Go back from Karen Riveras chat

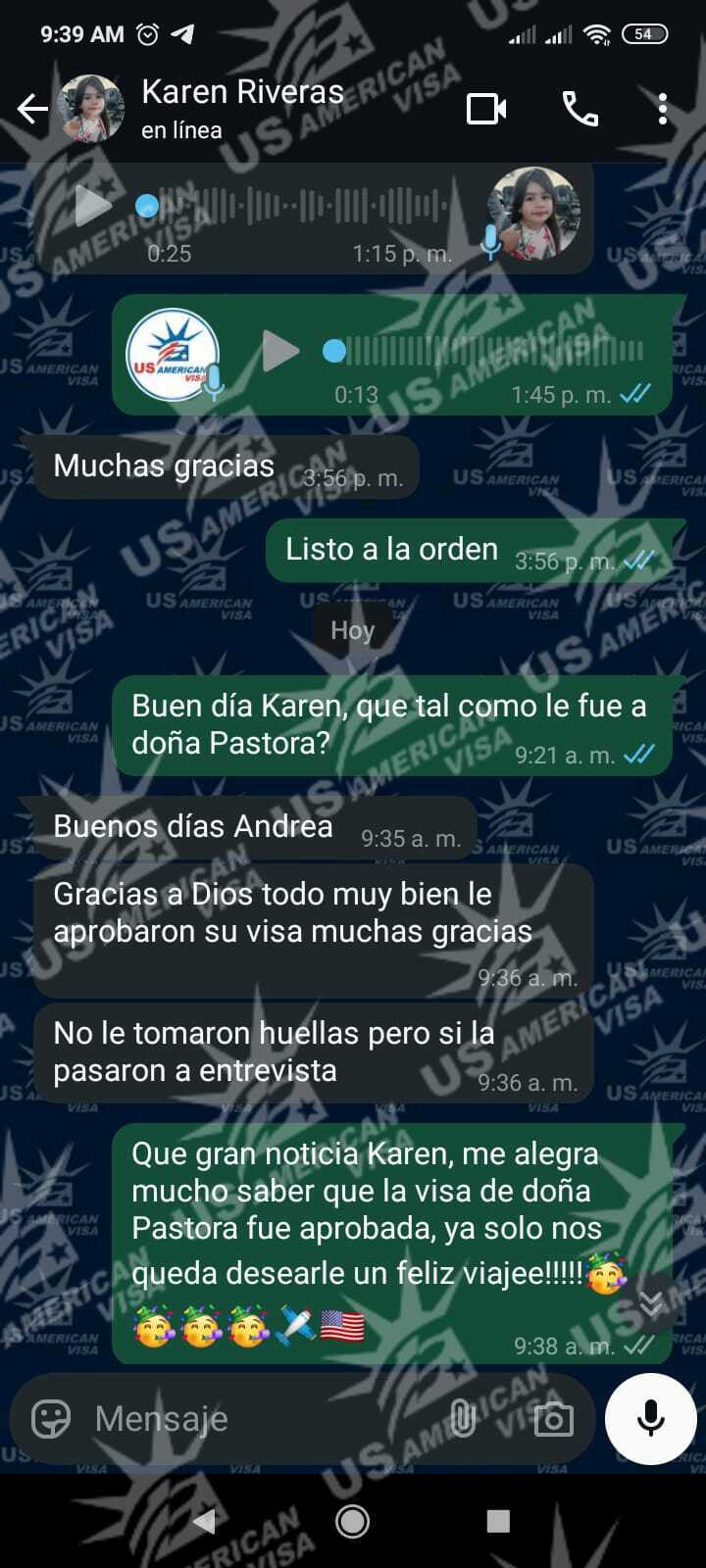33,109
